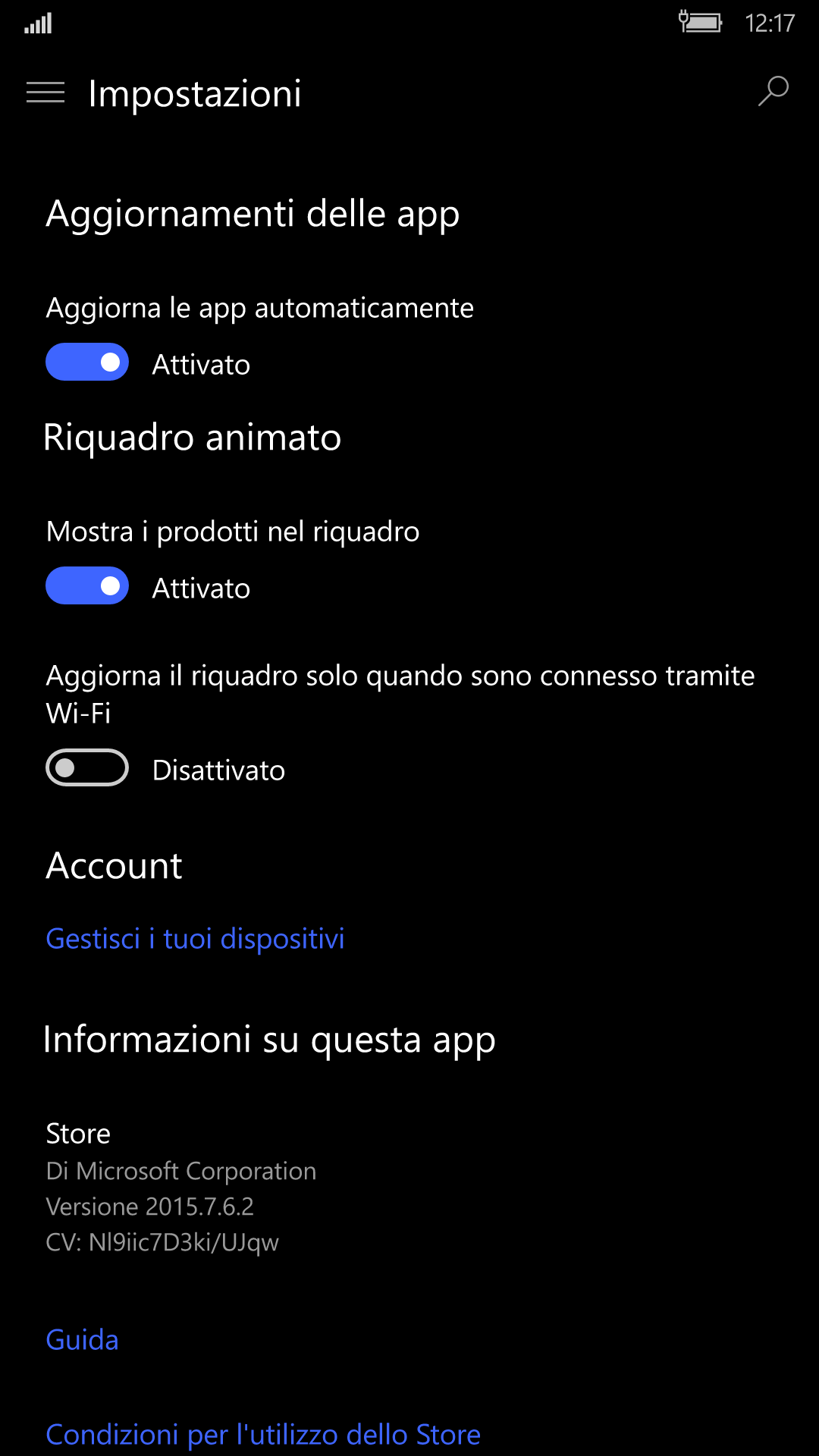The image size is (819, 1456).
Task: Open the search magnifier icon
Action: tap(773, 92)
